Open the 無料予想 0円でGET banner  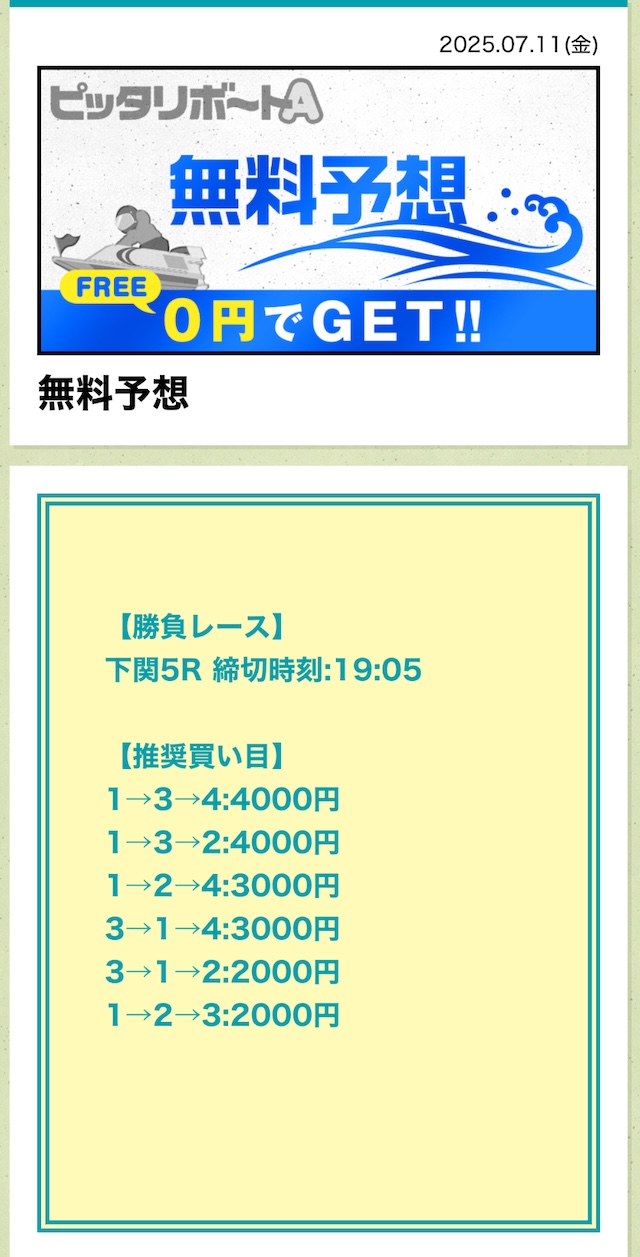pos(318,210)
